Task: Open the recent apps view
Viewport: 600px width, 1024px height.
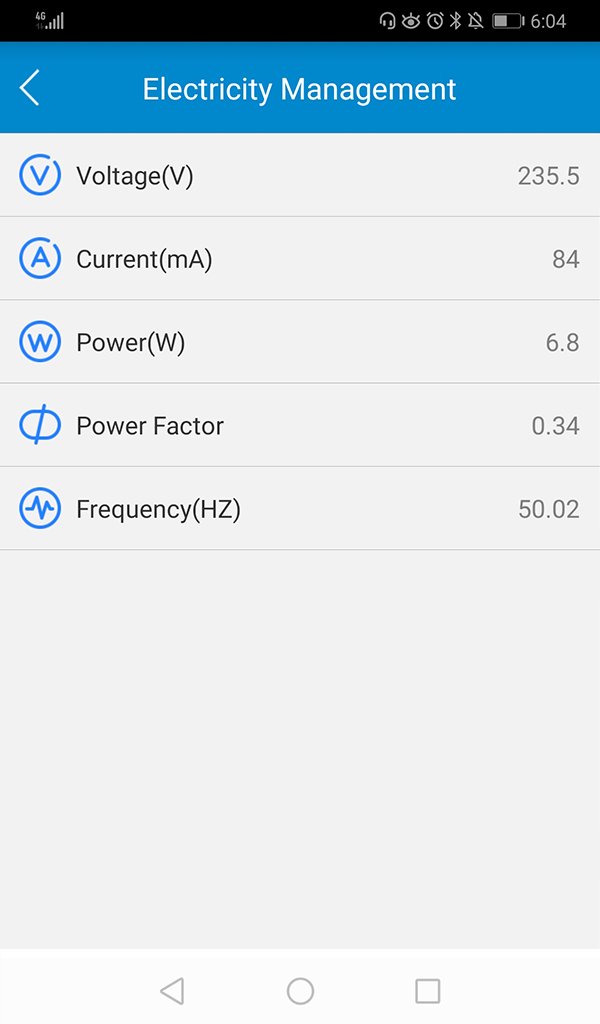Action: click(427, 990)
